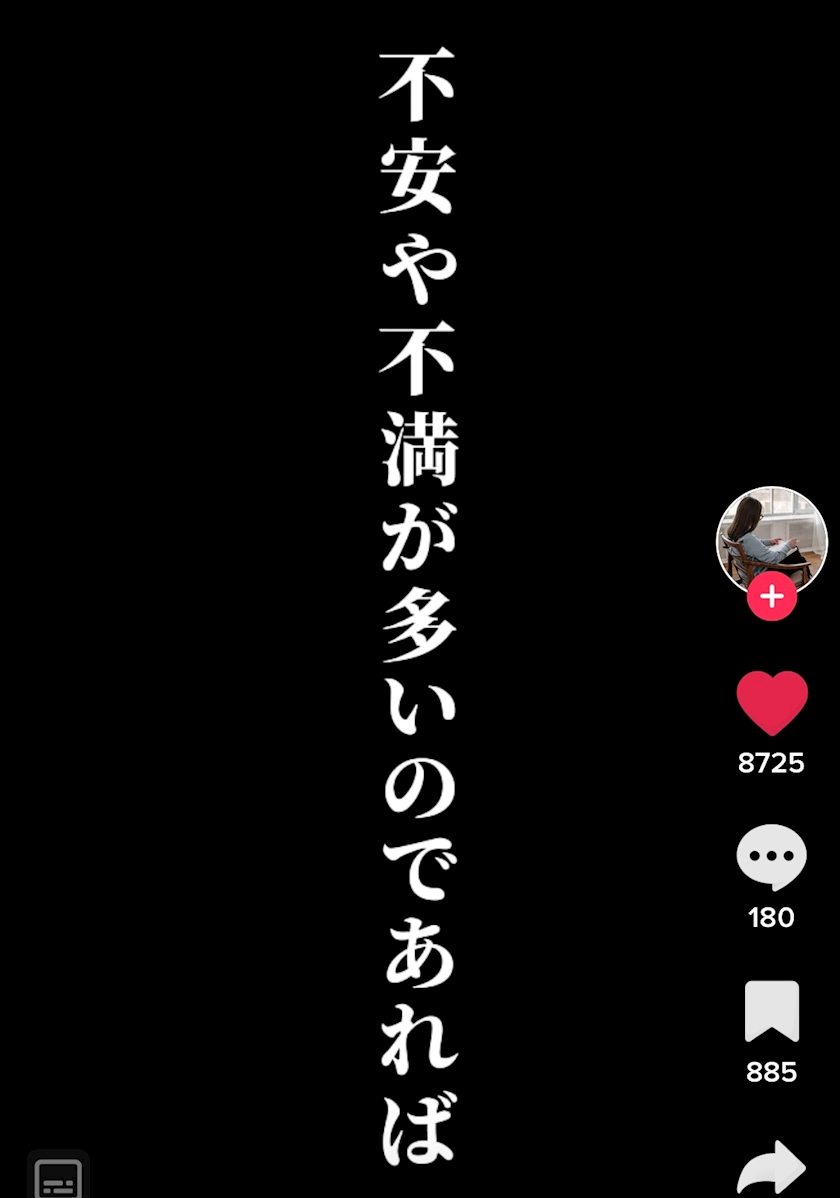Bookmark this video to favorites
The height and width of the screenshot is (1198, 840).
(771, 1012)
